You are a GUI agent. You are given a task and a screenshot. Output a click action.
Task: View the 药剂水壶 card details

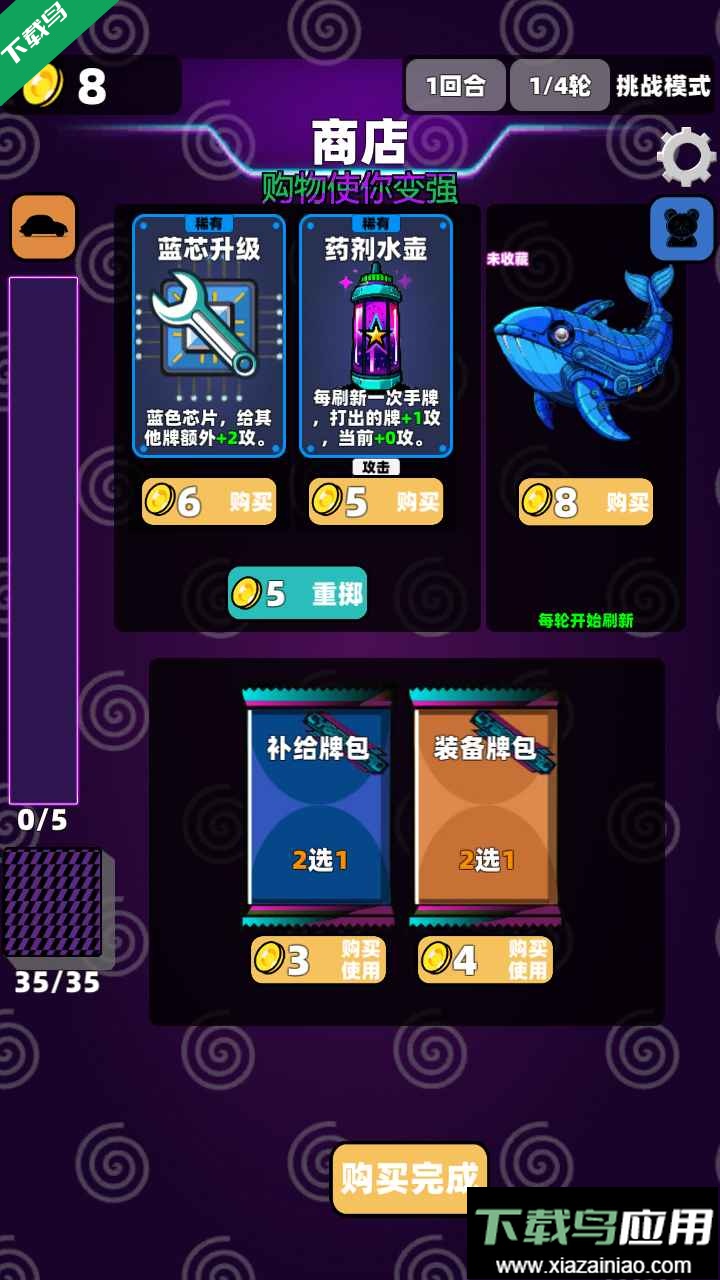pyautogui.click(x=376, y=336)
